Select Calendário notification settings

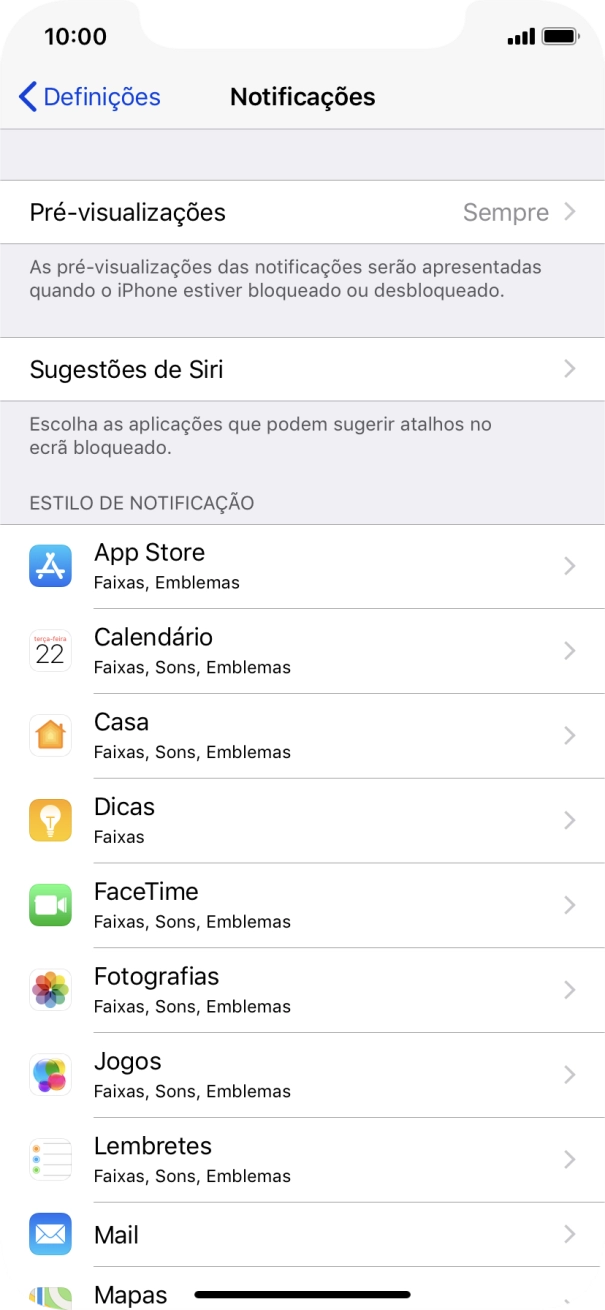[x=302, y=651]
